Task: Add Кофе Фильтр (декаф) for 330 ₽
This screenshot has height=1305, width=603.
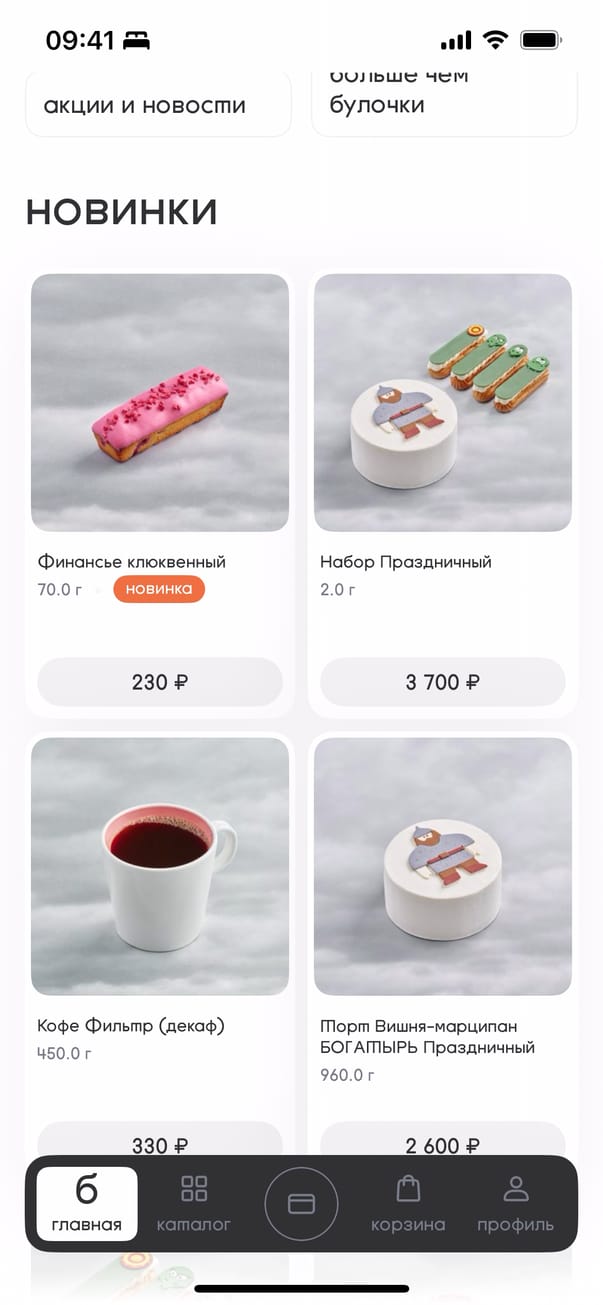Action: click(160, 1140)
